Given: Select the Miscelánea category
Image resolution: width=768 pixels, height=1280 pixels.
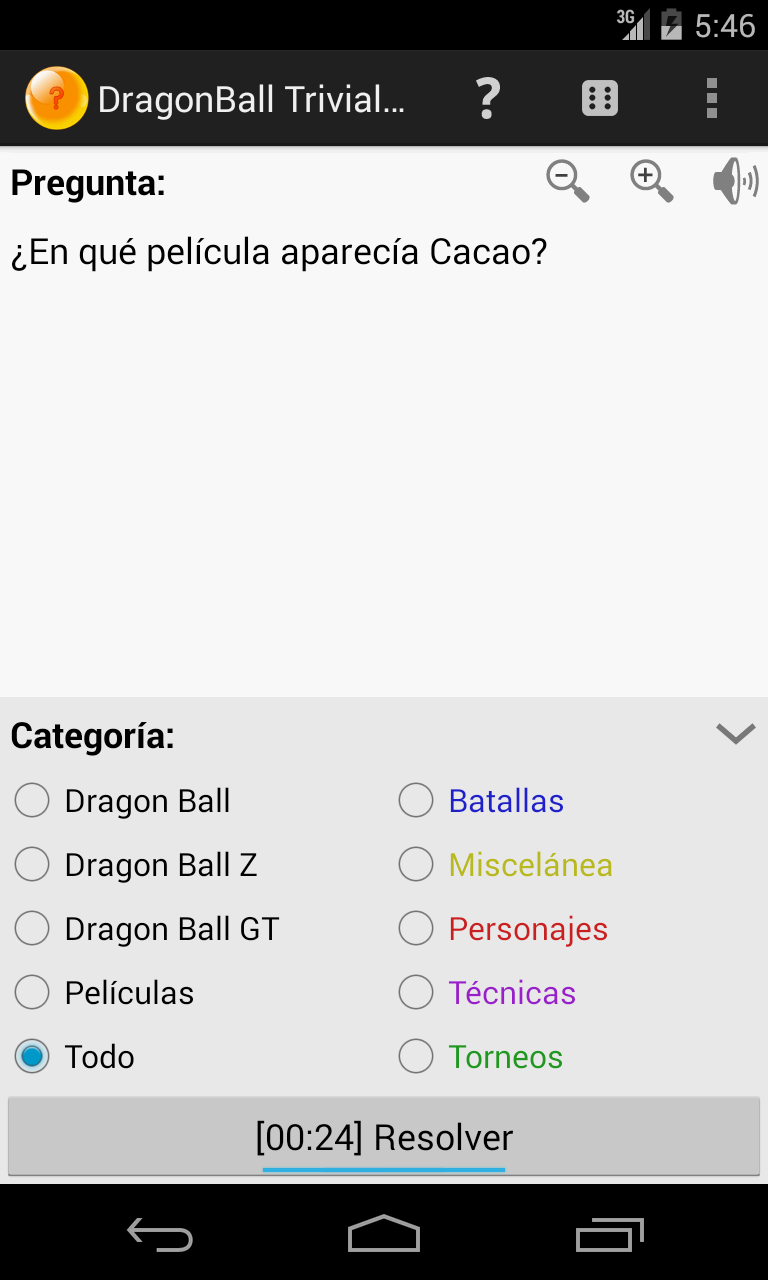Looking at the screenshot, I should 505,865.
